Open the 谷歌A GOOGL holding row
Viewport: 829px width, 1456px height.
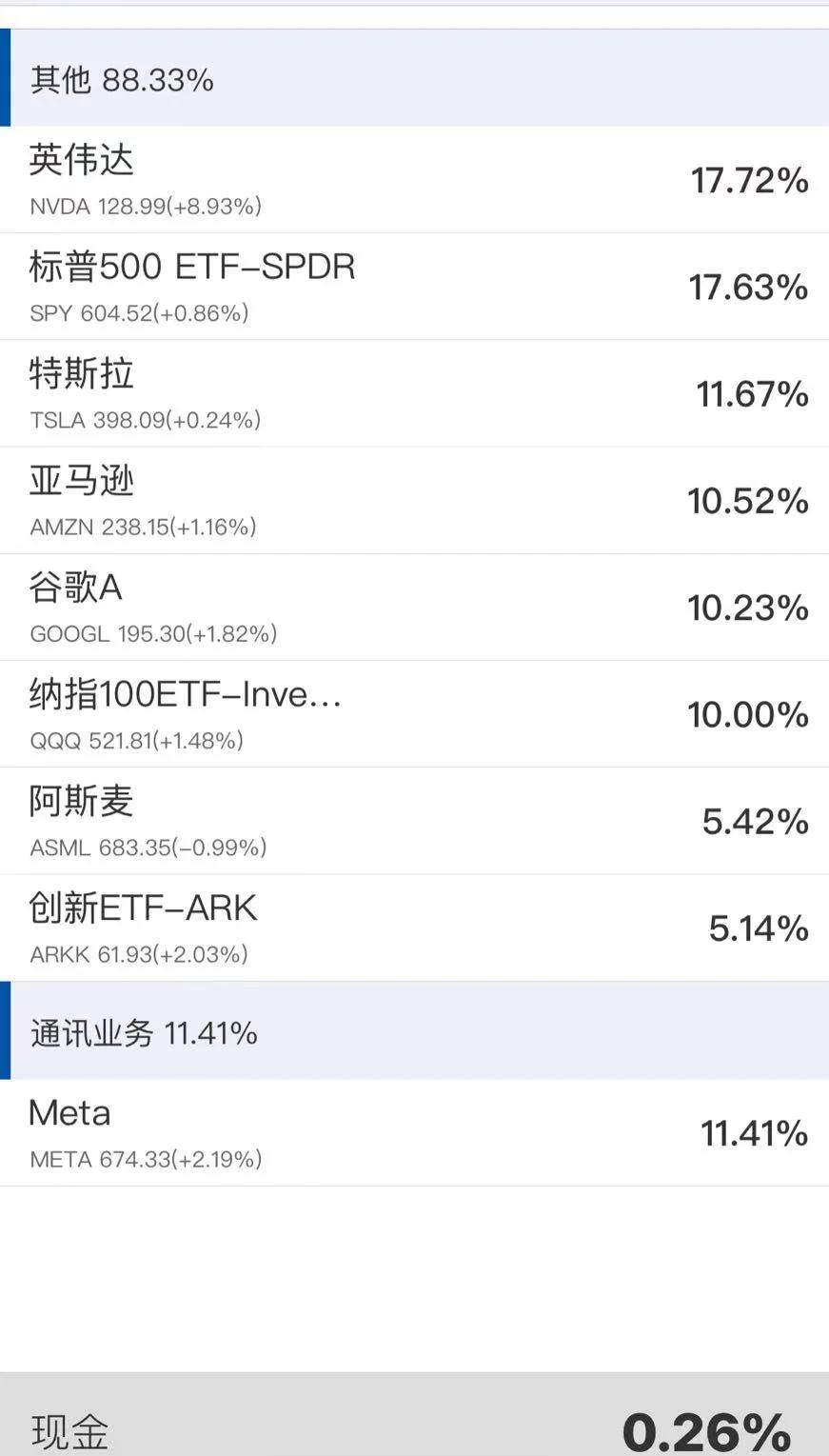(x=414, y=606)
